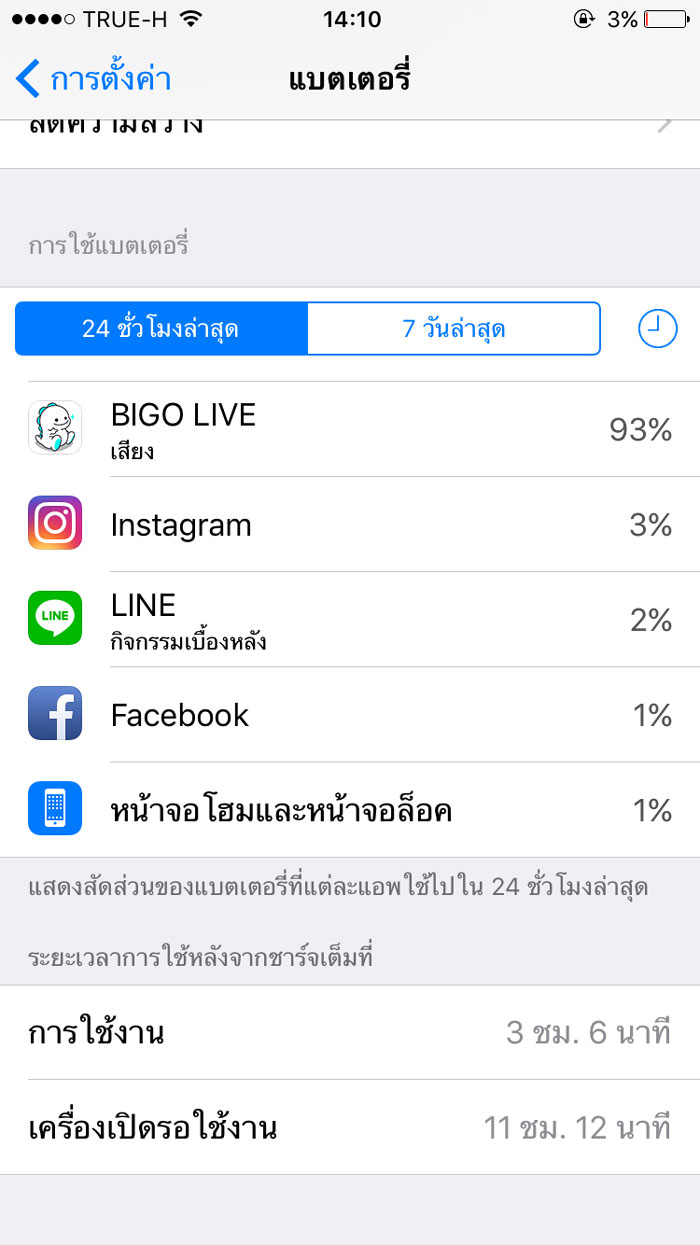
Task: Open the BIGO LIVE battery usage row
Action: click(x=350, y=428)
